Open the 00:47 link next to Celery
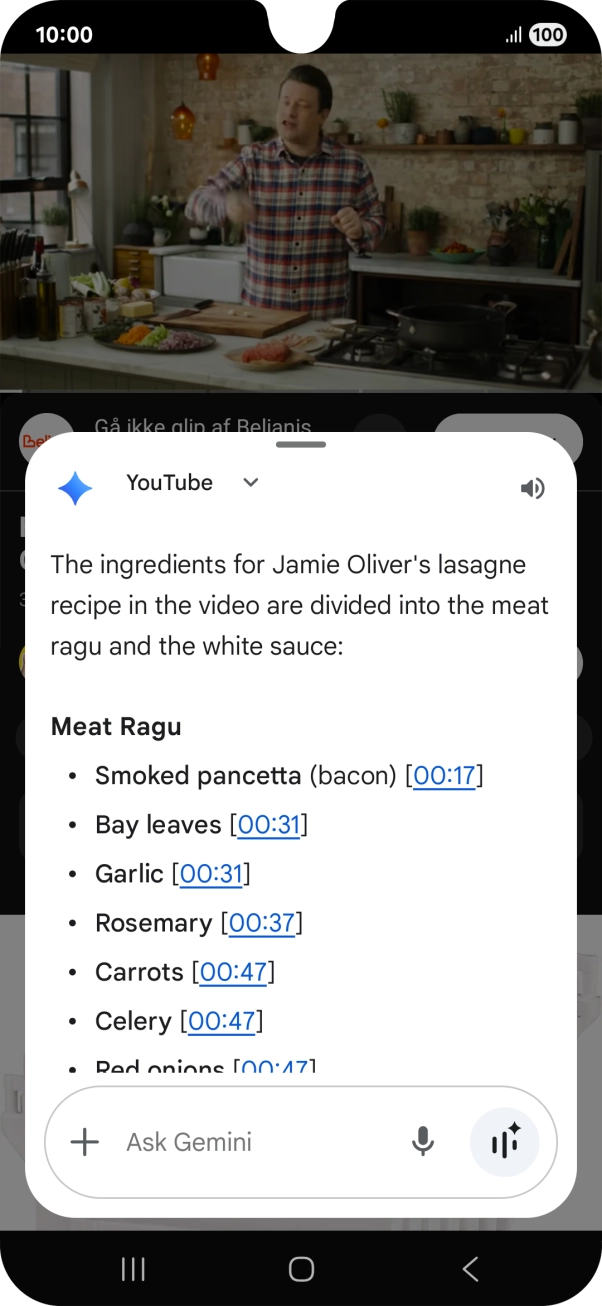 (x=221, y=1020)
